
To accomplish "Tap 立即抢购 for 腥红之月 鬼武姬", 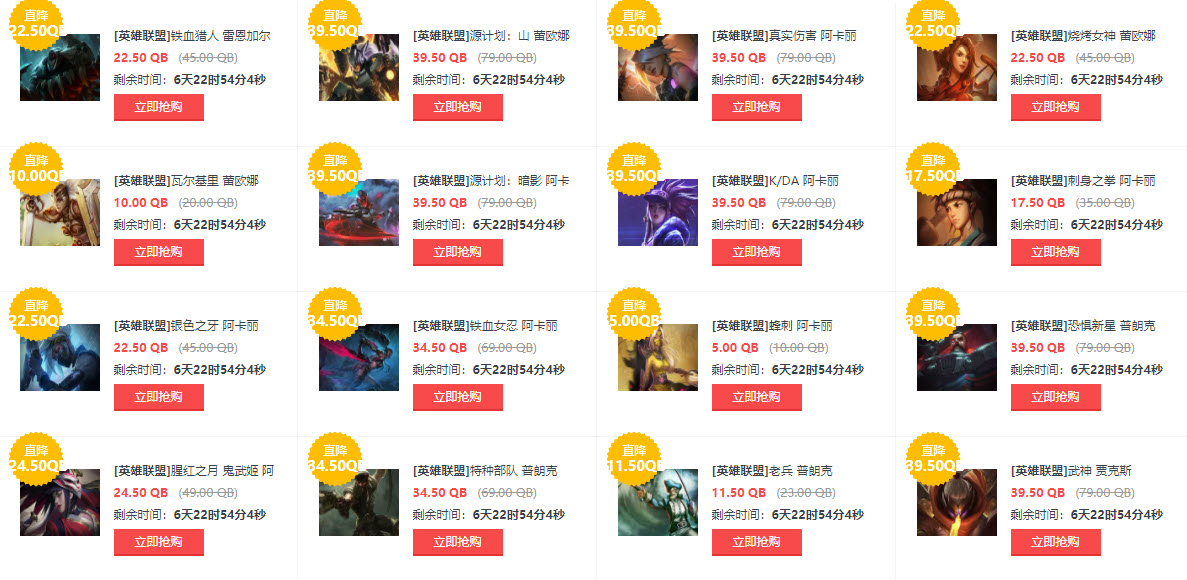I will [158, 542].
